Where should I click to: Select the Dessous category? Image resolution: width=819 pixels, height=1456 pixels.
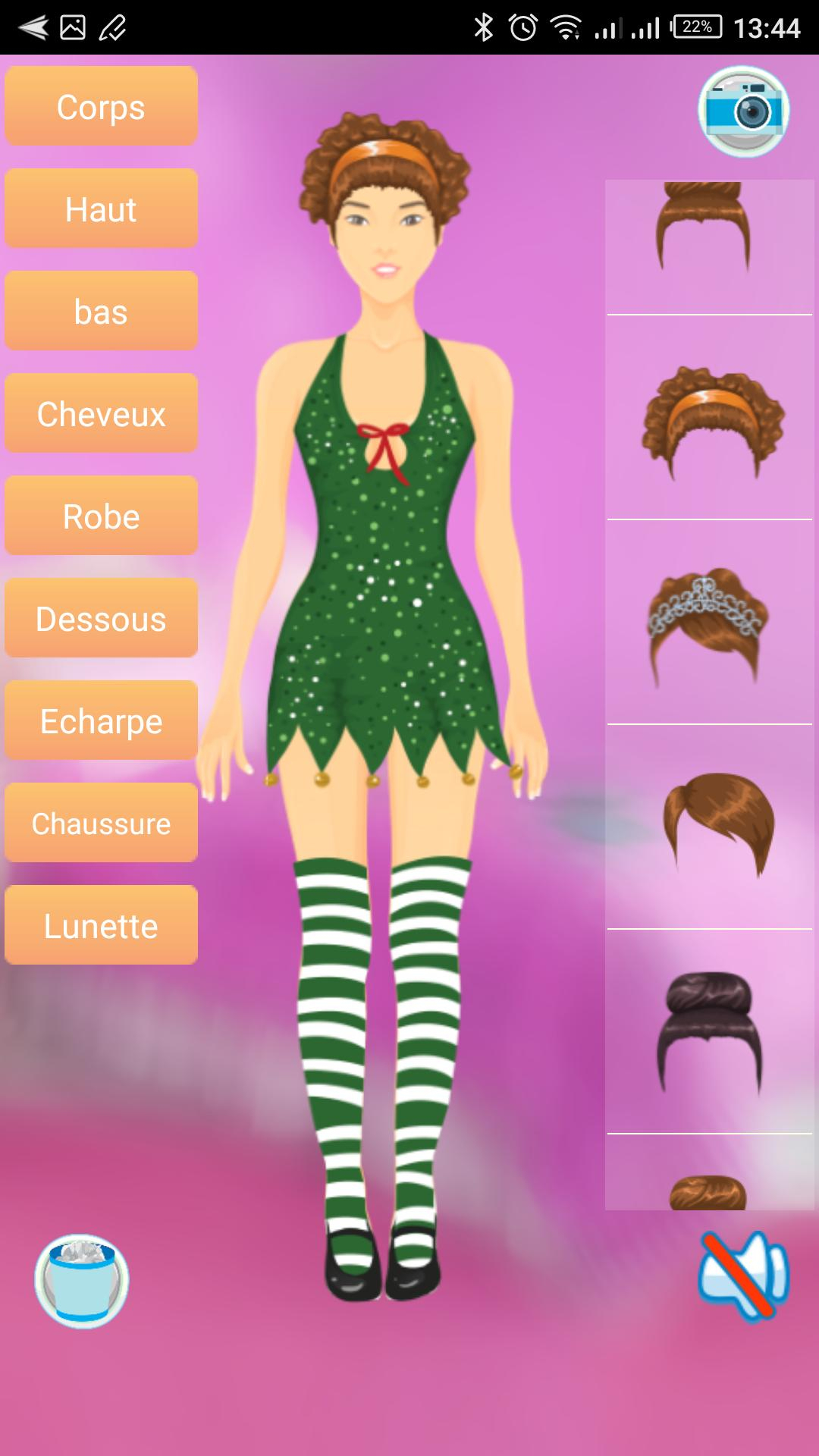pos(101,618)
